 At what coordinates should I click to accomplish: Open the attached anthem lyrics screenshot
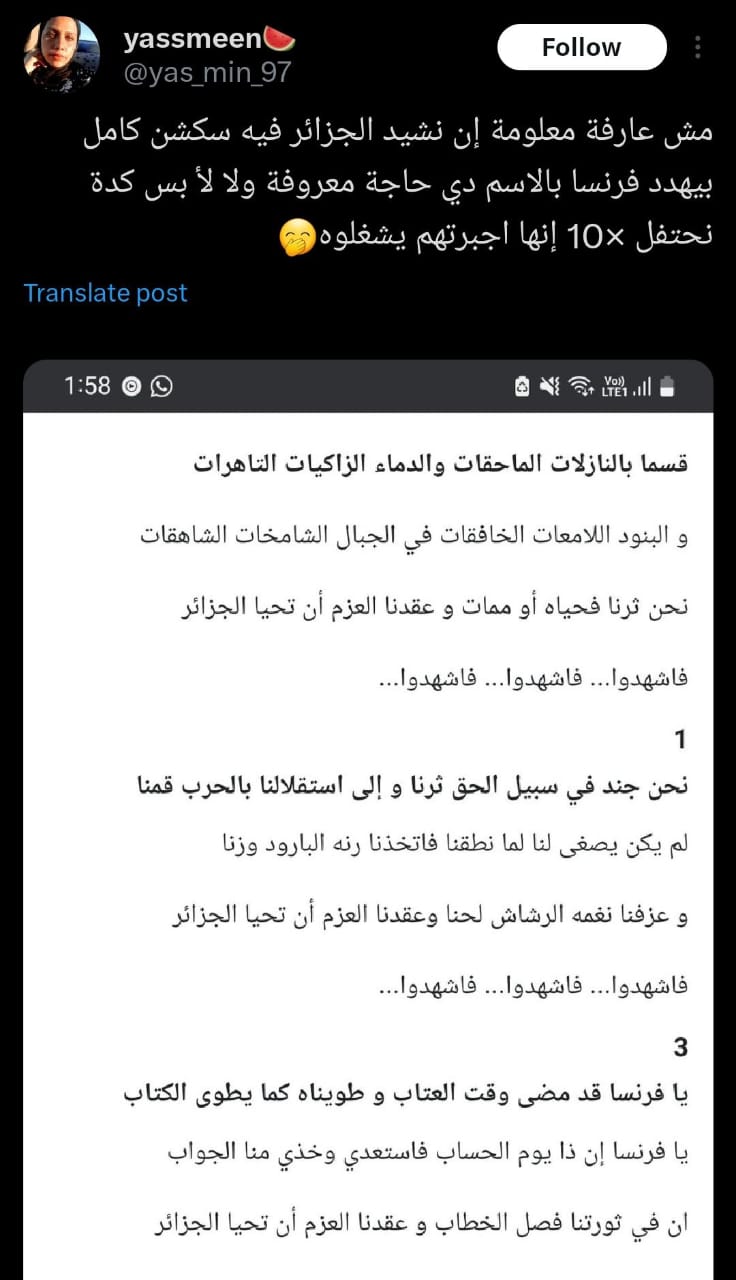point(368,820)
